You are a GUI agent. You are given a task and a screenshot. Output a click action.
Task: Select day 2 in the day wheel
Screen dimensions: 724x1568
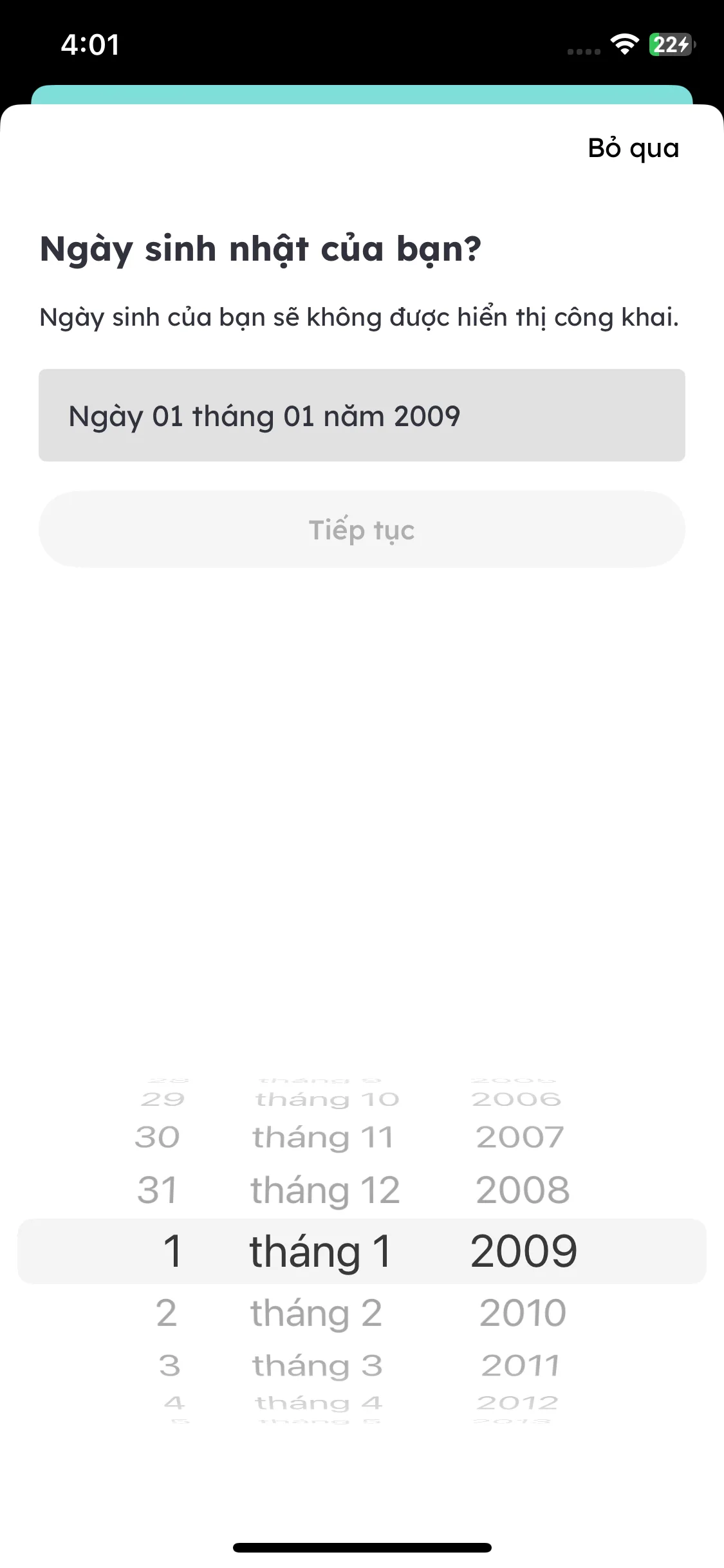166,1311
